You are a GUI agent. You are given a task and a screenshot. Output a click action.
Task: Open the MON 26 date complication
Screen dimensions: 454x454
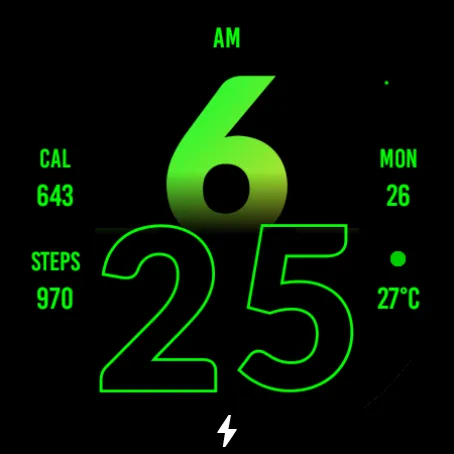(398, 177)
